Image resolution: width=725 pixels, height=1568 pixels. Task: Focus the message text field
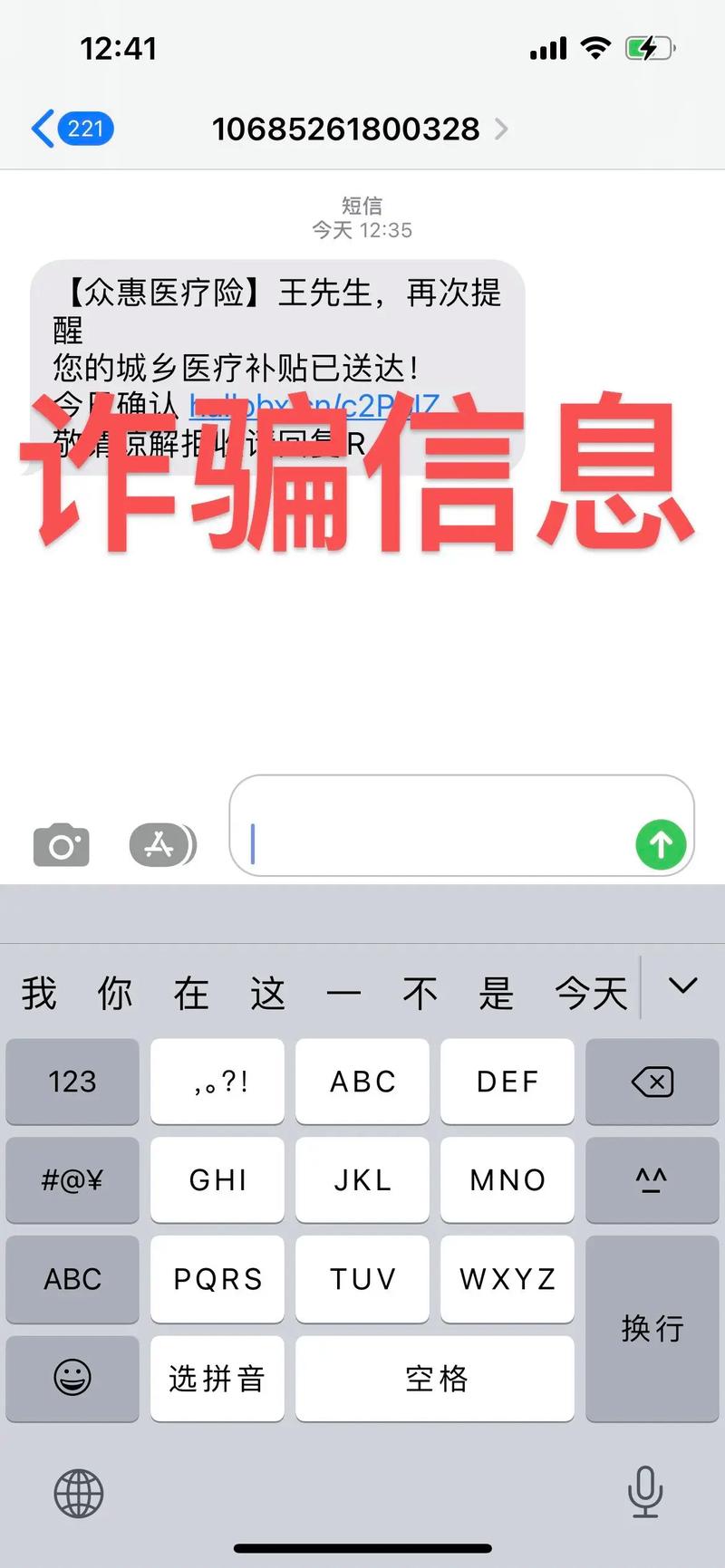click(435, 826)
